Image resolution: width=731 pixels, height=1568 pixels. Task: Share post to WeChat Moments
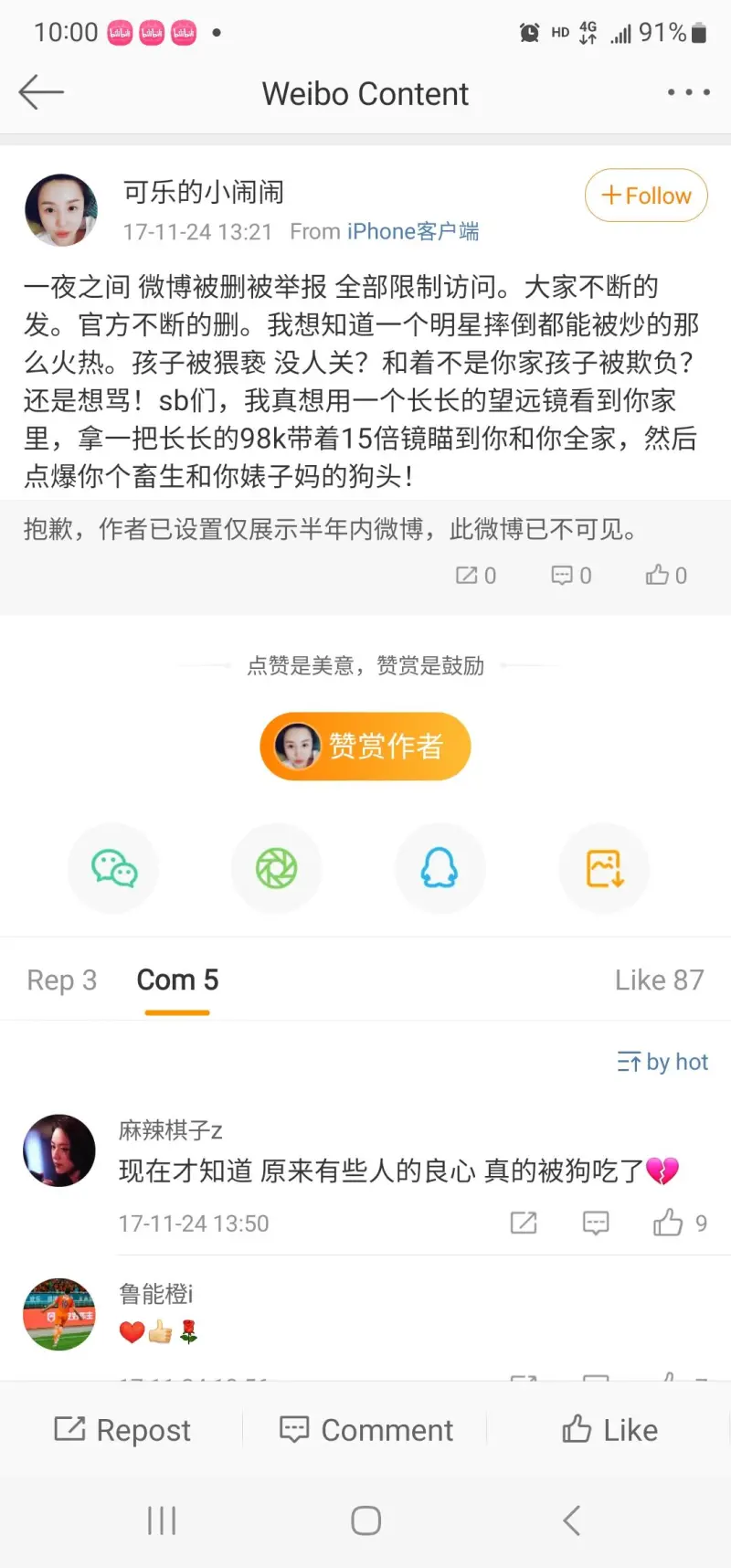tap(276, 868)
